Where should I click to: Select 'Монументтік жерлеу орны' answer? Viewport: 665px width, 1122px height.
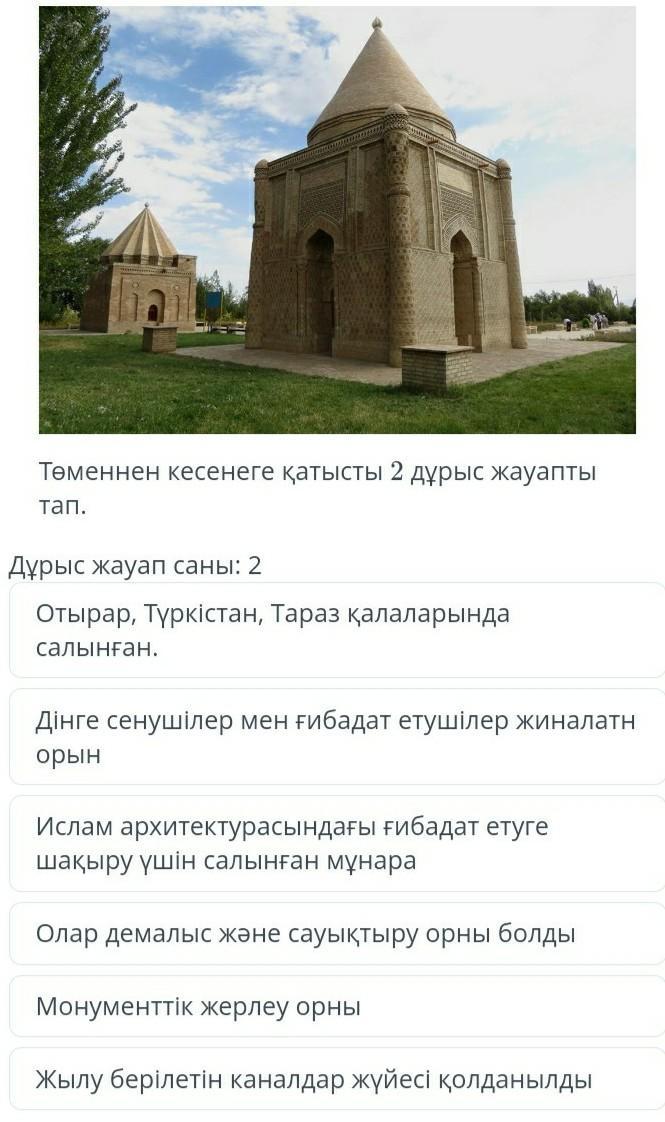point(336,1006)
